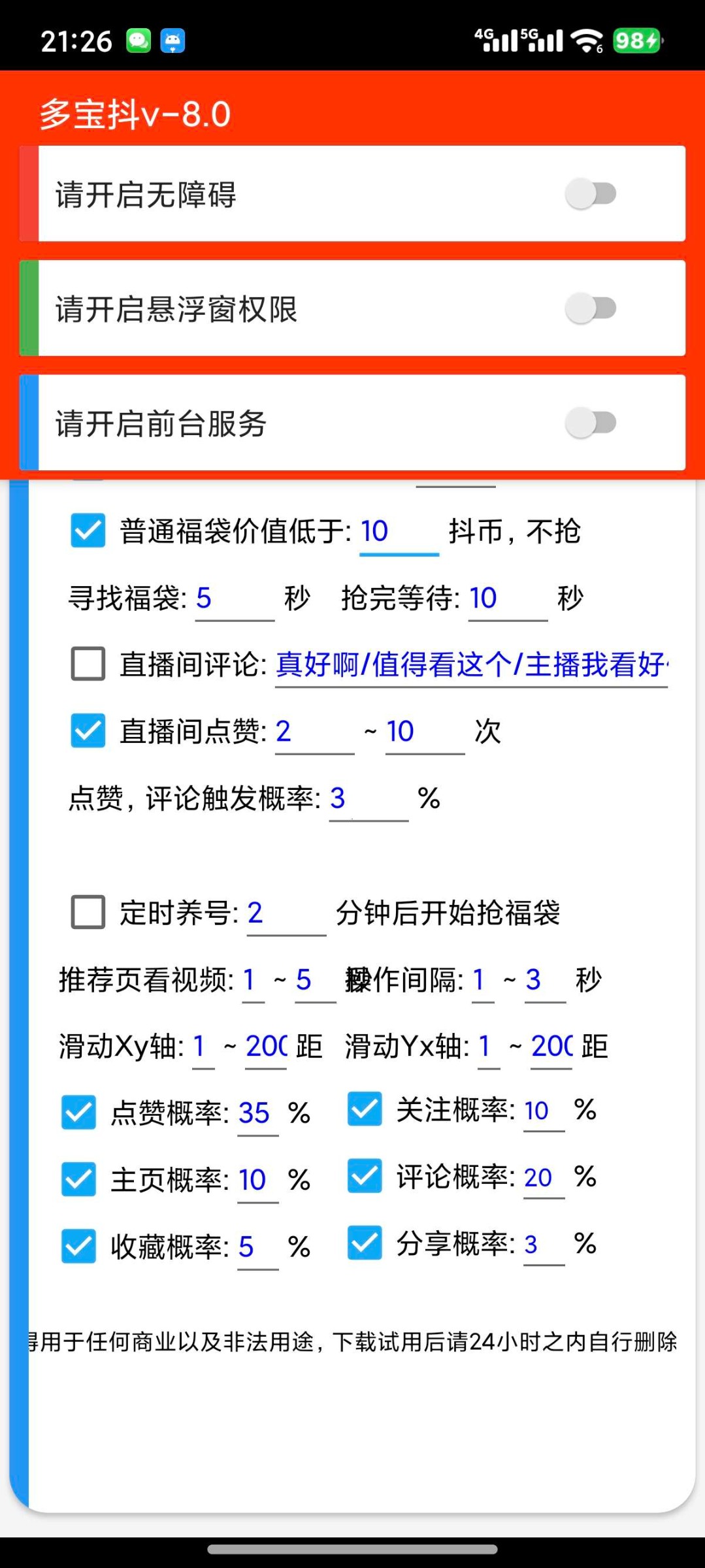Edit the 定时养号 minutes field
Viewport: 705px width, 1568px height.
pyautogui.click(x=287, y=913)
